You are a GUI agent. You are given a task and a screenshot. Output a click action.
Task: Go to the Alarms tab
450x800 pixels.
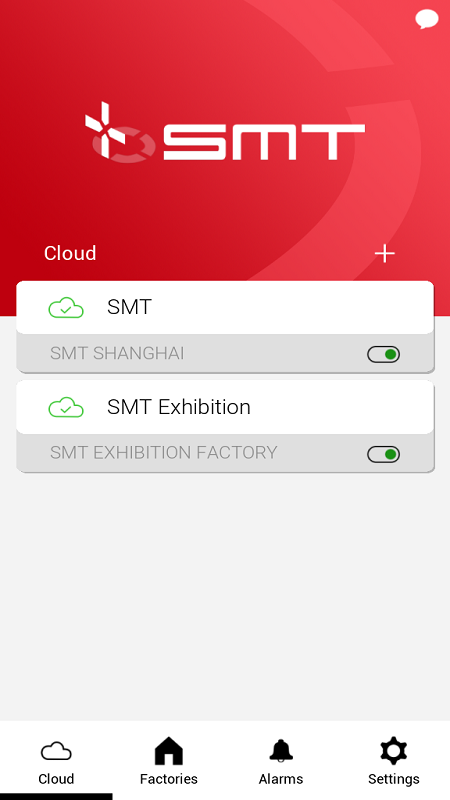pos(281,761)
